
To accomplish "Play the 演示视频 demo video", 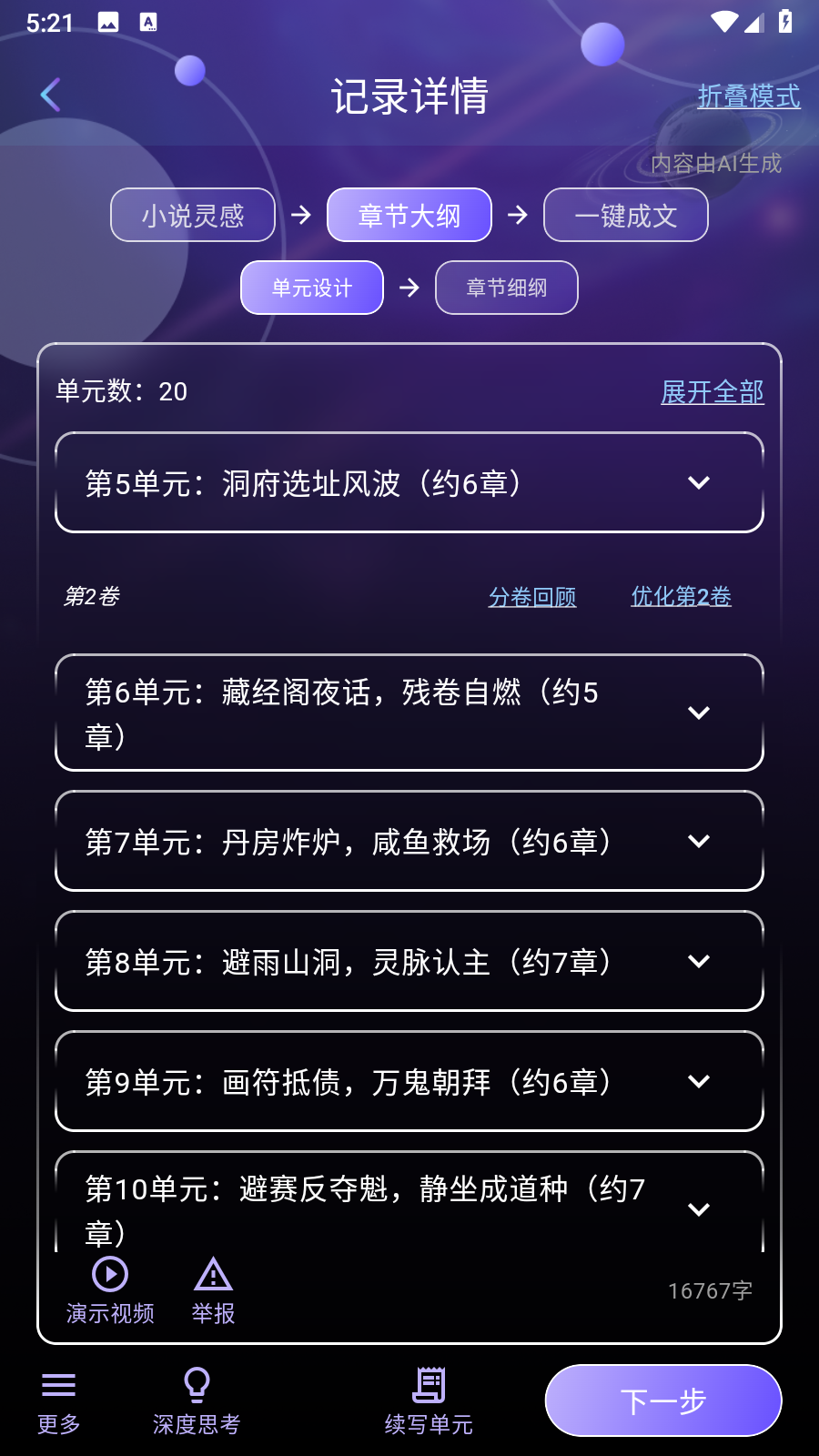I will click(109, 1287).
